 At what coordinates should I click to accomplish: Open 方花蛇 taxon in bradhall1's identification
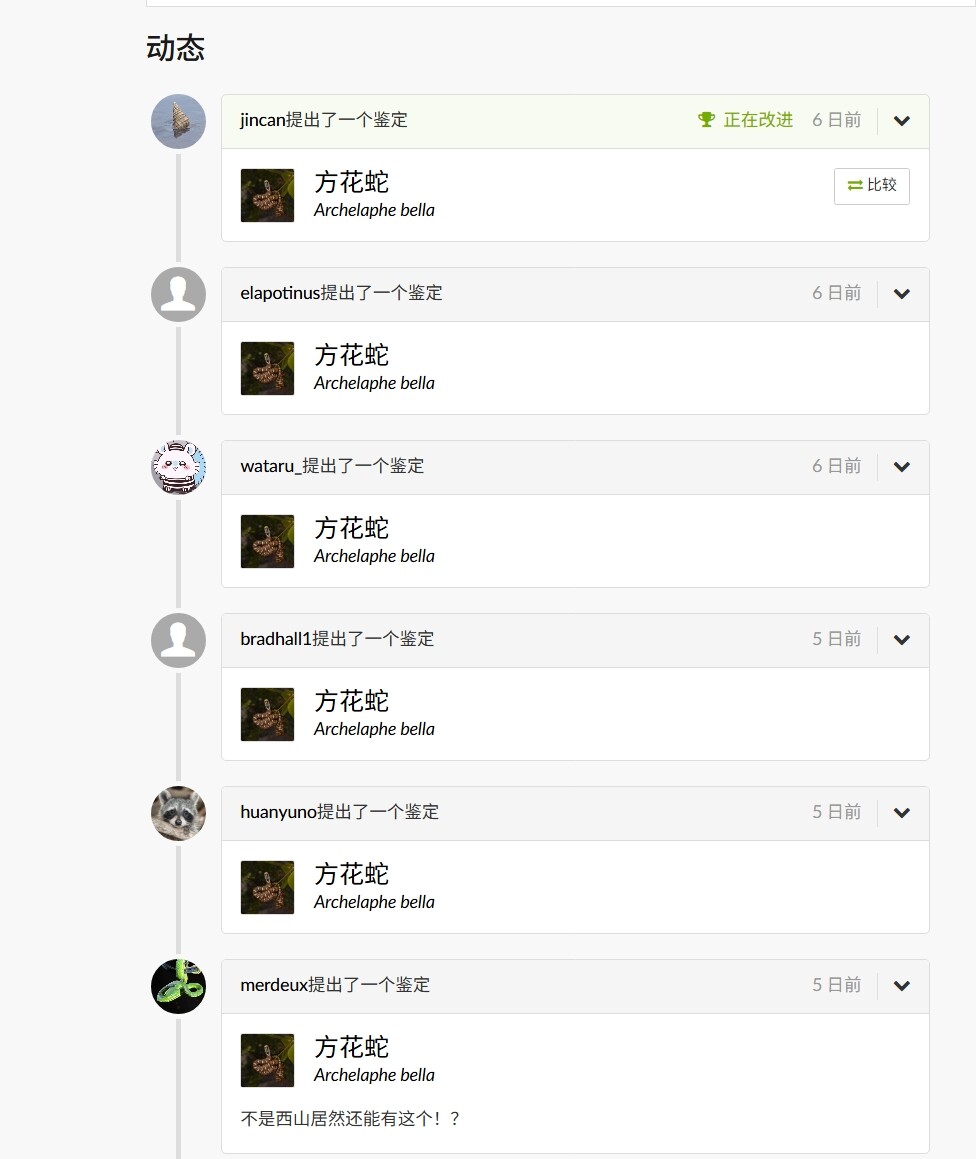[351, 701]
